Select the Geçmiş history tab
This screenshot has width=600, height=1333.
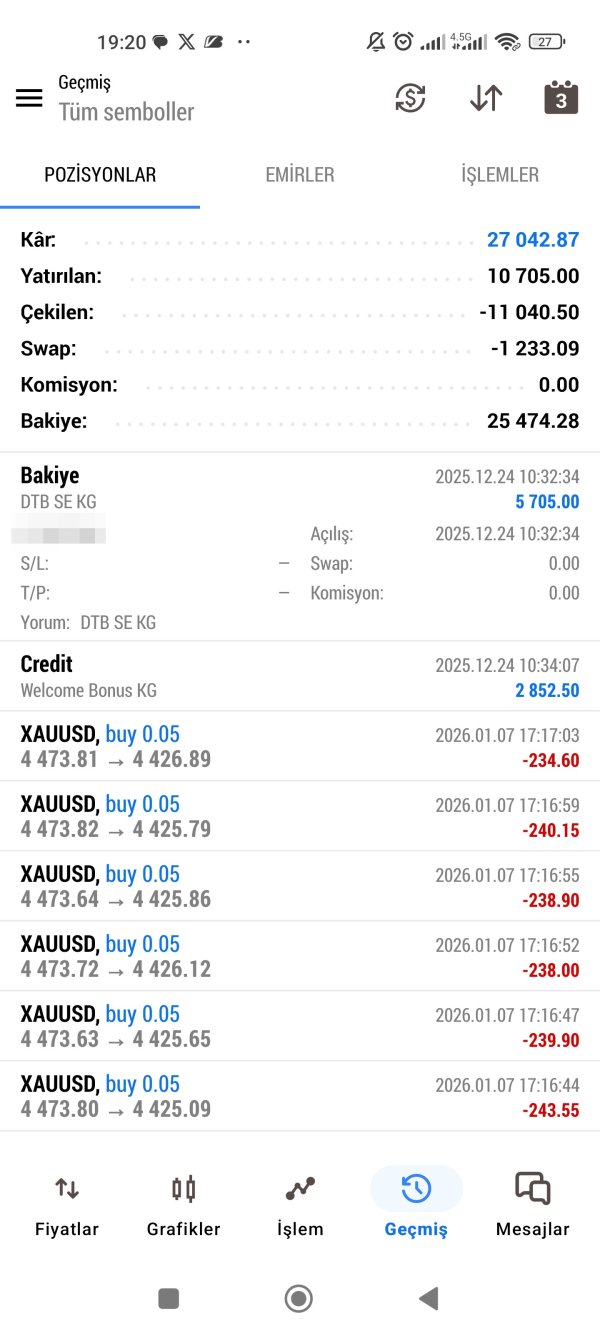pyautogui.click(x=416, y=1205)
